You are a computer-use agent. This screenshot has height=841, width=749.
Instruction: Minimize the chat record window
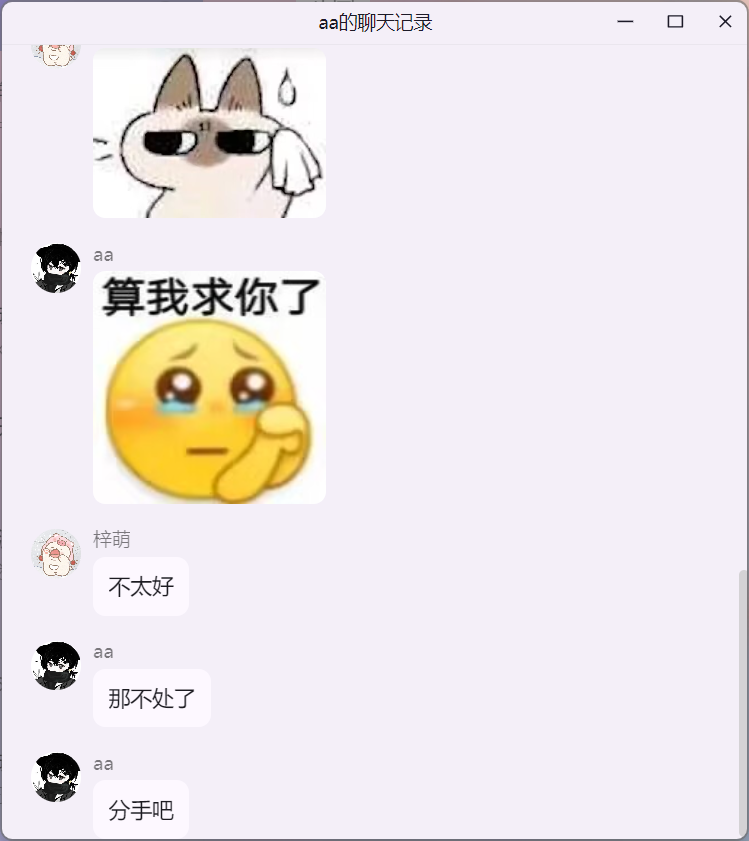point(626,22)
